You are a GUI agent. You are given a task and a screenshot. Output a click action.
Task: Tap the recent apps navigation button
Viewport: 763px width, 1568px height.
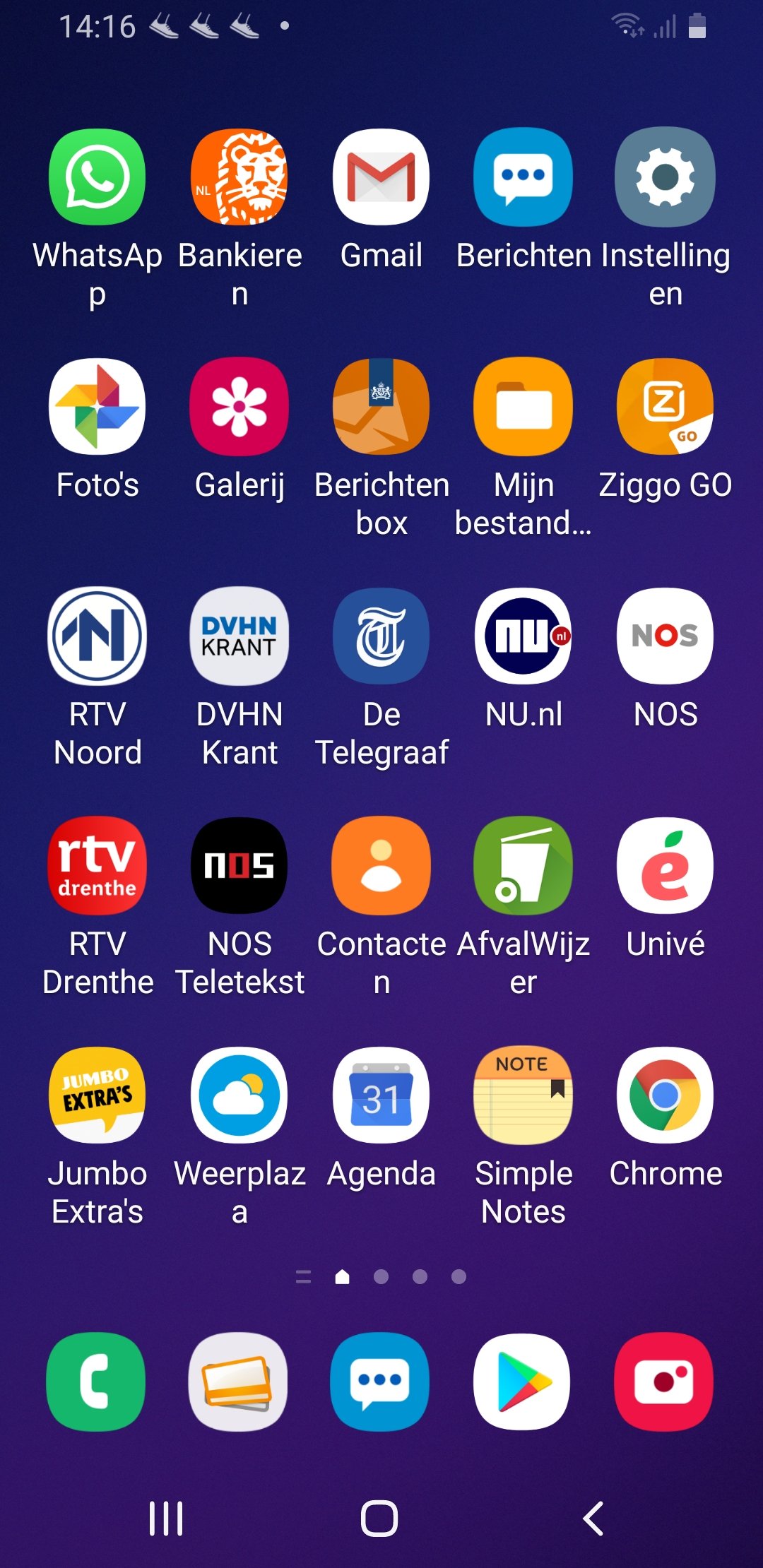[166, 1519]
